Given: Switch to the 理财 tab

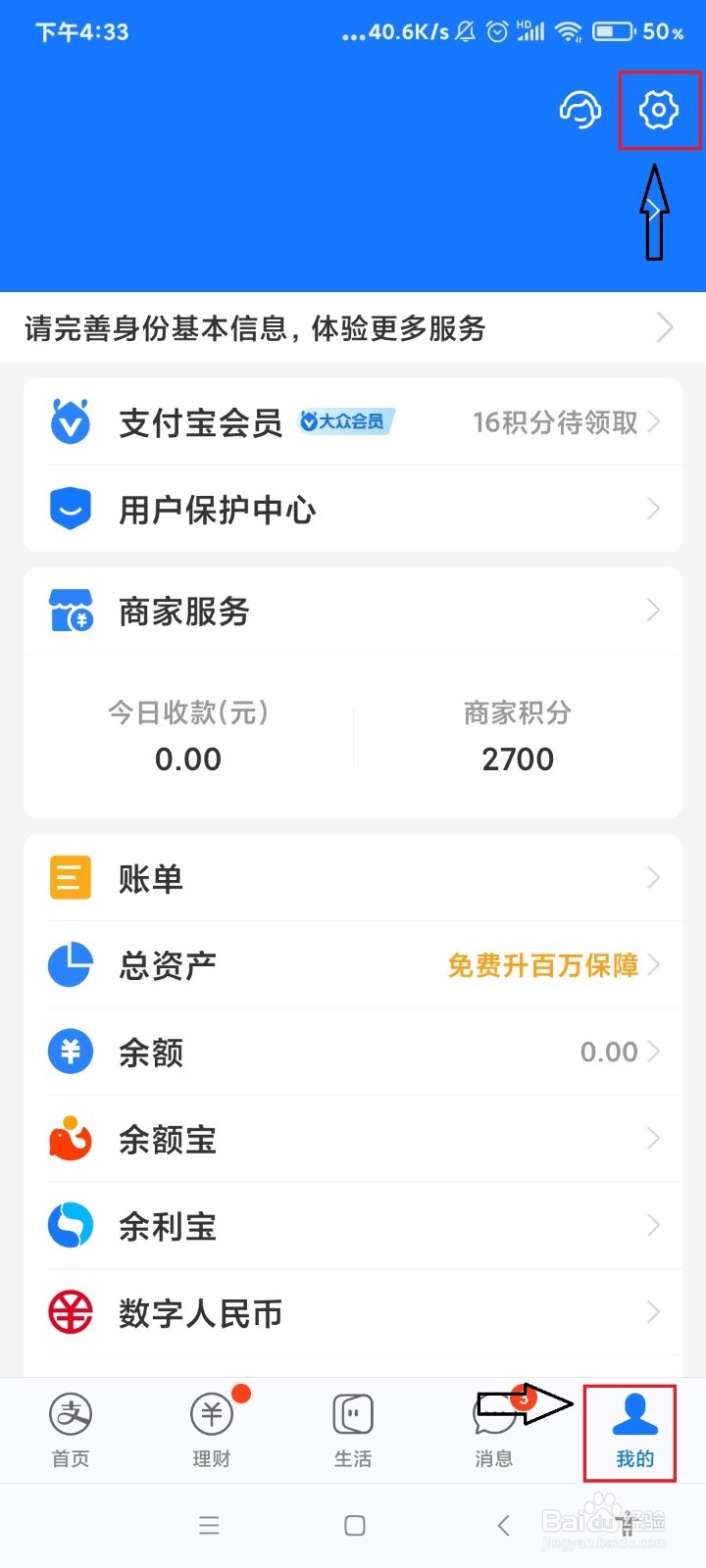Looking at the screenshot, I should [x=212, y=1430].
